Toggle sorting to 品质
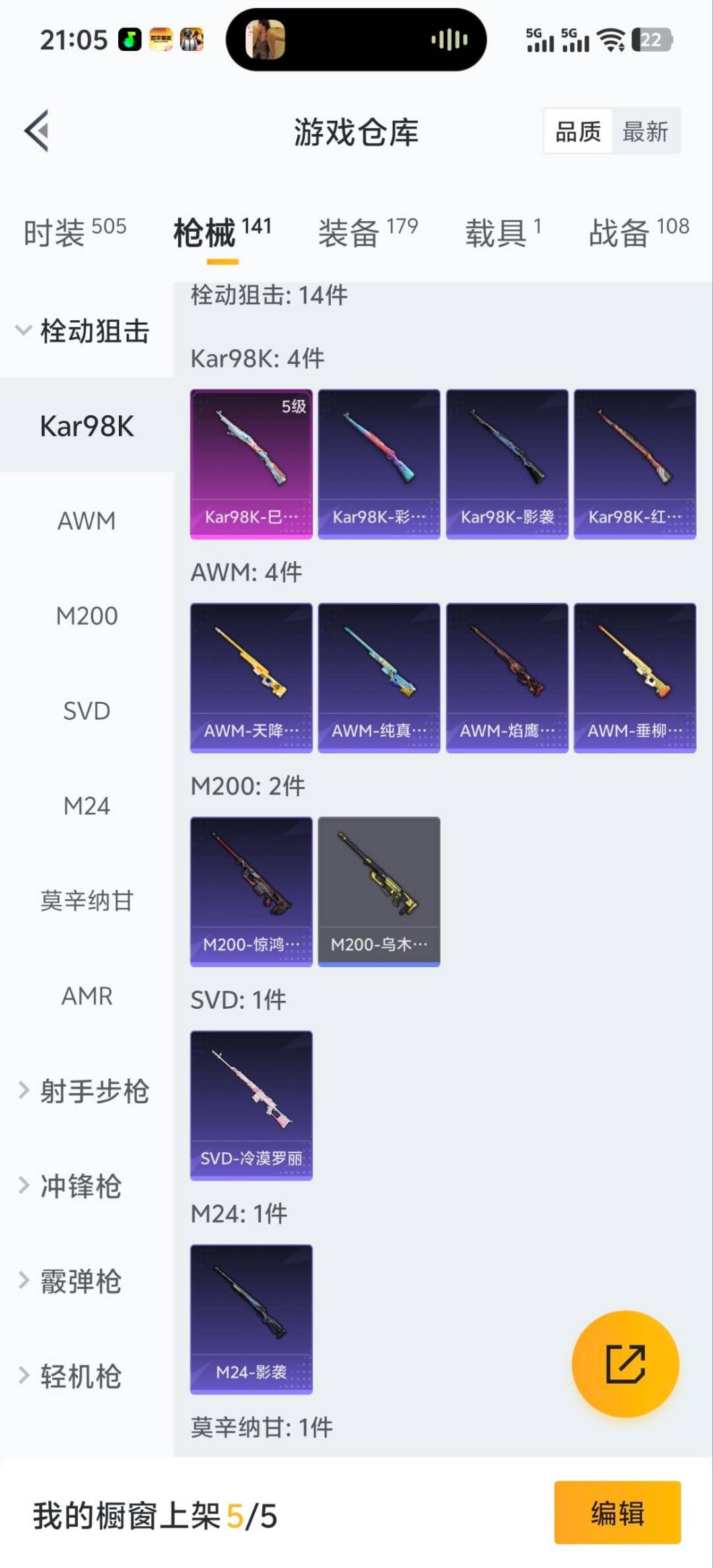This screenshot has width=713, height=1568. 576,131
